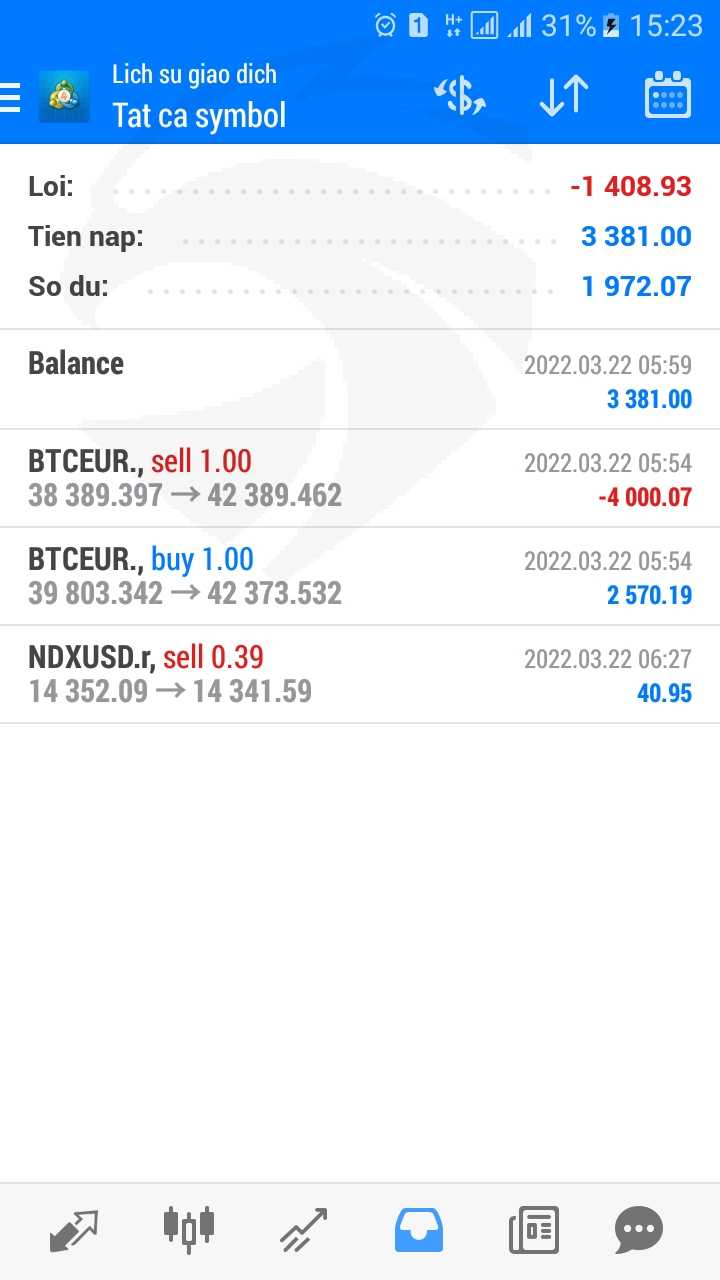Switch to the candlestick Chart tab
This screenshot has height=1280, width=720.
click(188, 1230)
